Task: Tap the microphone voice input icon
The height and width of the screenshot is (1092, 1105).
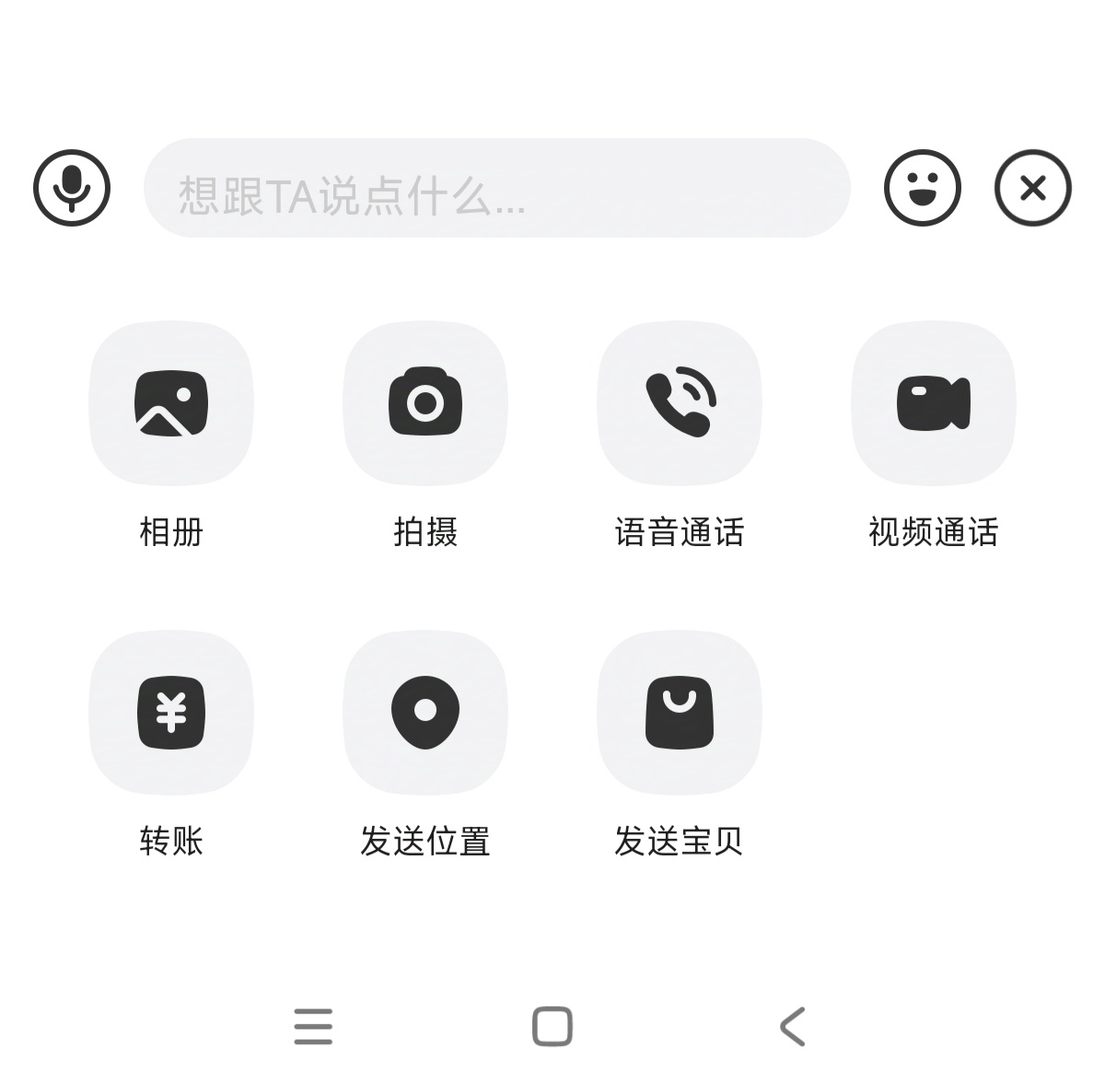Action: coord(72,188)
